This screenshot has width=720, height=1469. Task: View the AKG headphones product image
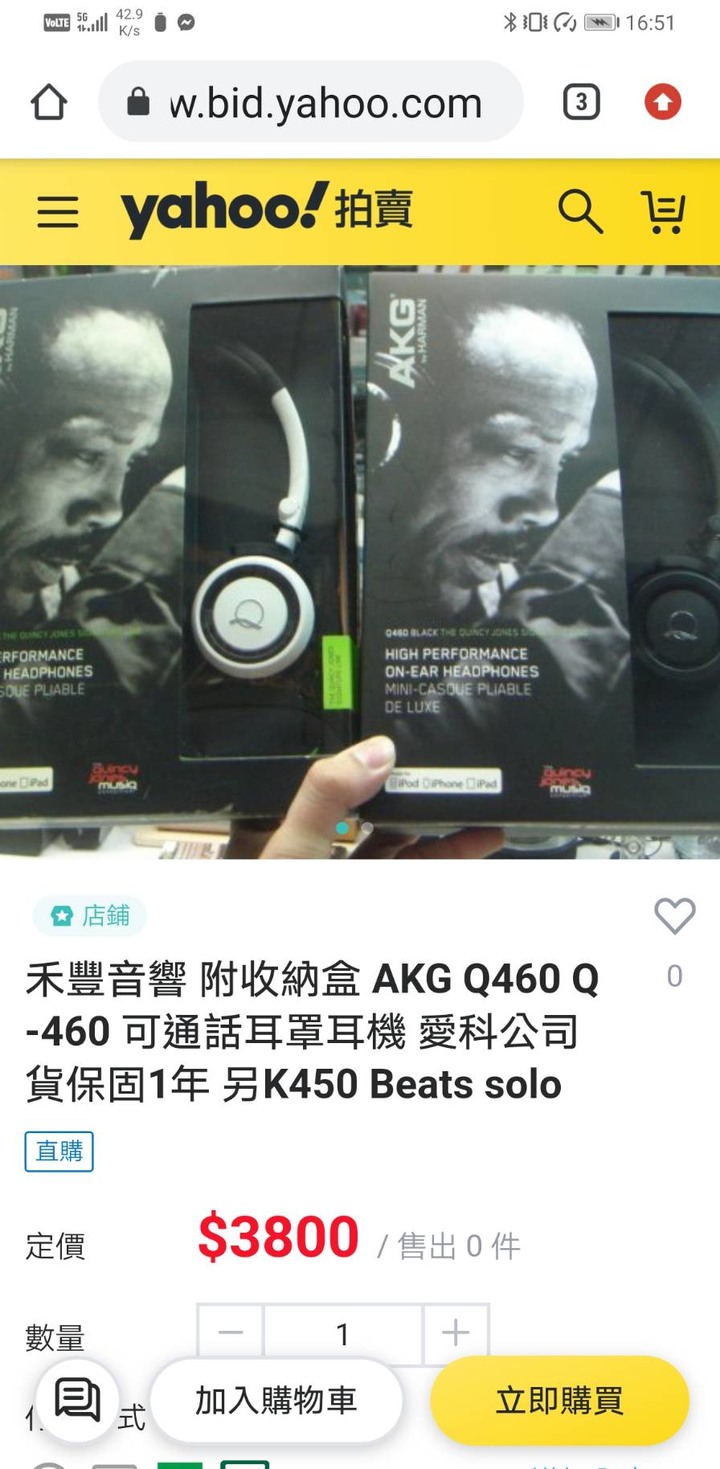point(360,560)
